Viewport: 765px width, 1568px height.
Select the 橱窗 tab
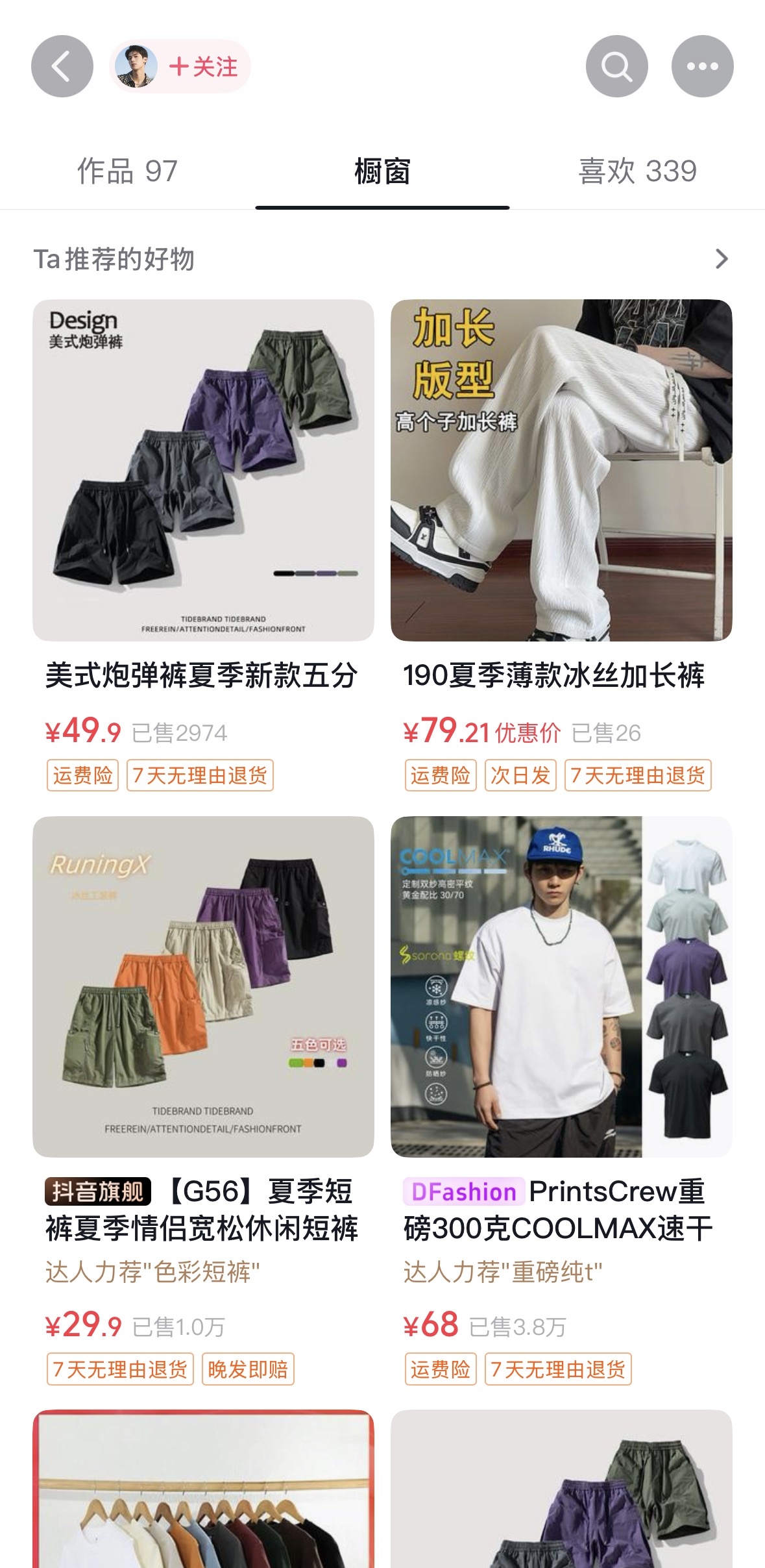pos(382,171)
